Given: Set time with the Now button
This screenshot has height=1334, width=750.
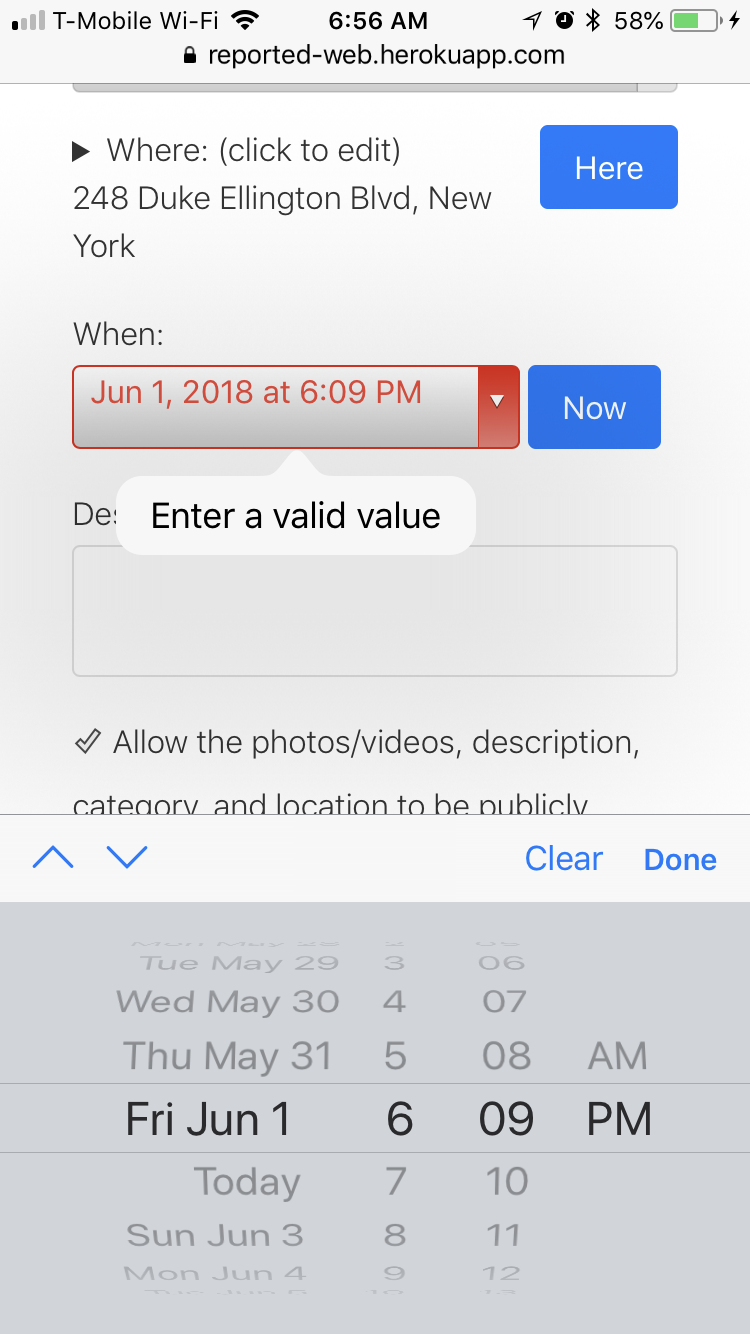Looking at the screenshot, I should pos(594,407).
